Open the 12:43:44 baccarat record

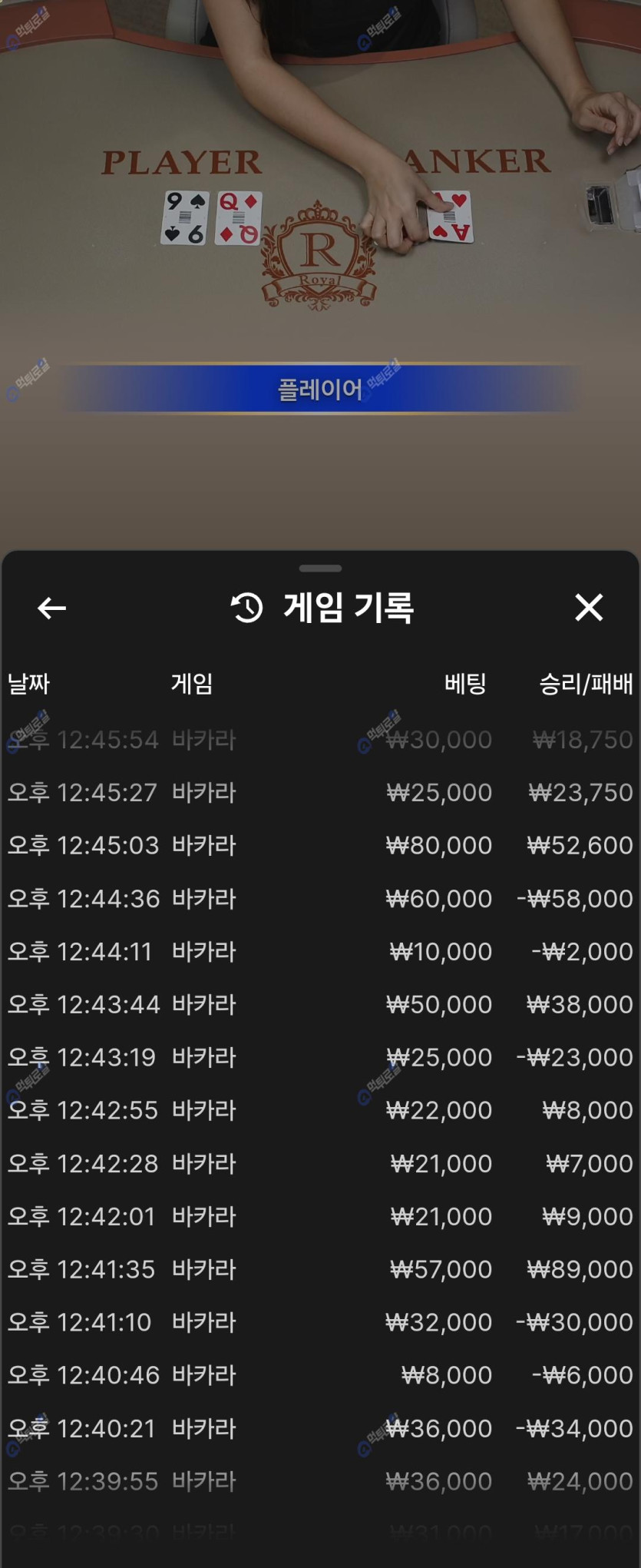(x=320, y=1004)
